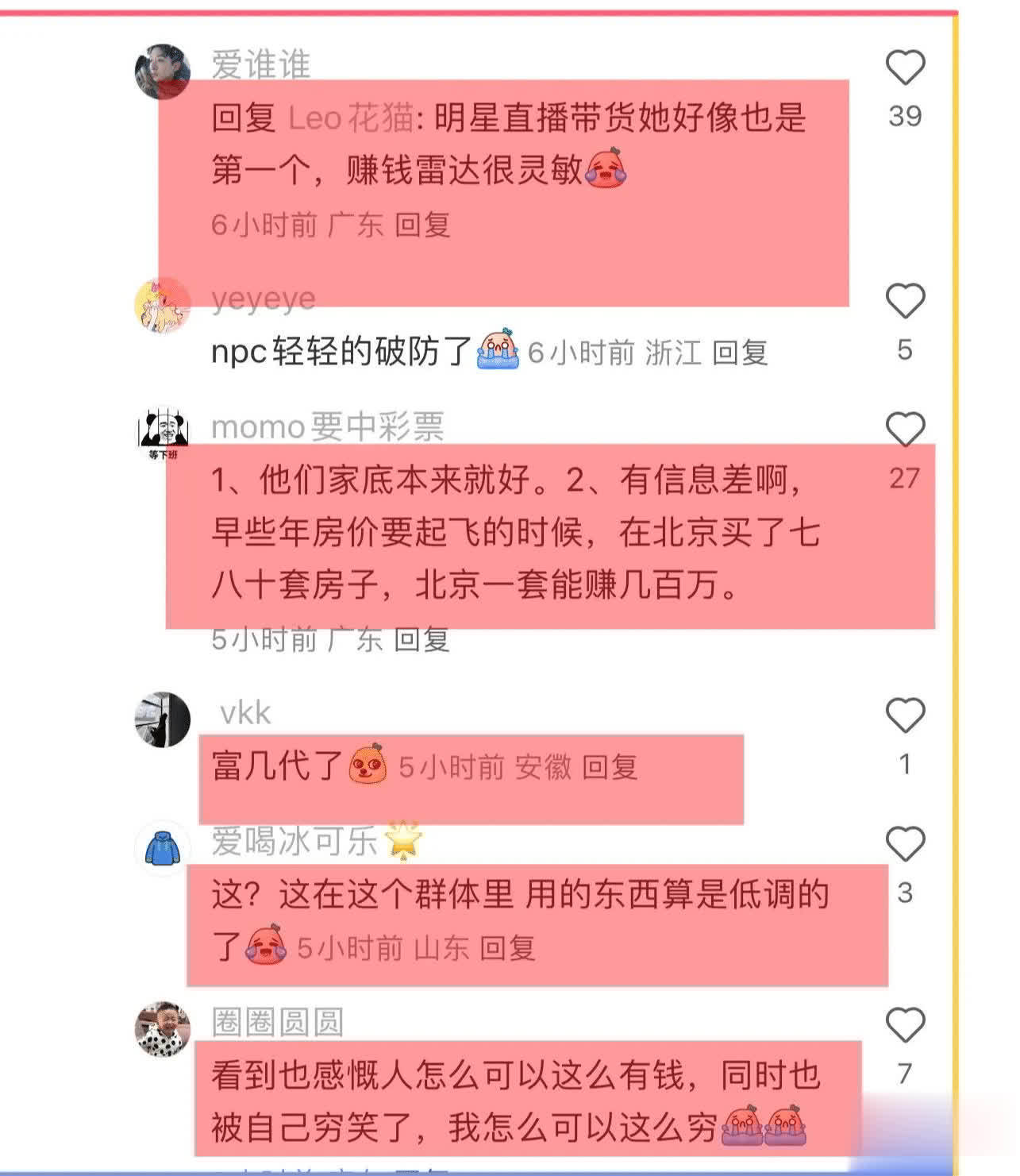Image resolution: width=1020 pixels, height=1176 pixels.
Task: Open 爱喝冰可乐's profile avatar
Action: coord(163,848)
